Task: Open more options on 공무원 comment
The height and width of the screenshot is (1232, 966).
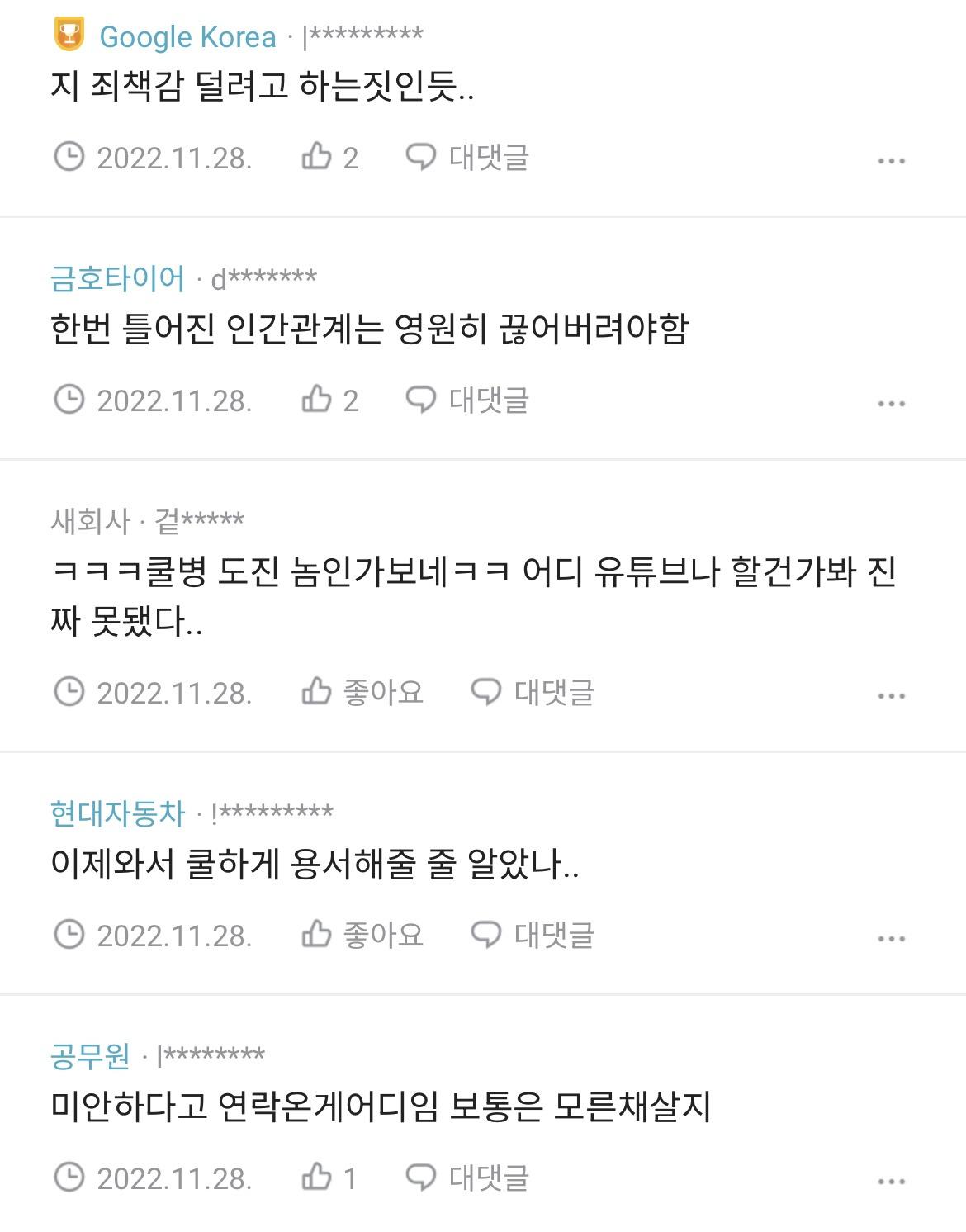Action: [x=892, y=1182]
